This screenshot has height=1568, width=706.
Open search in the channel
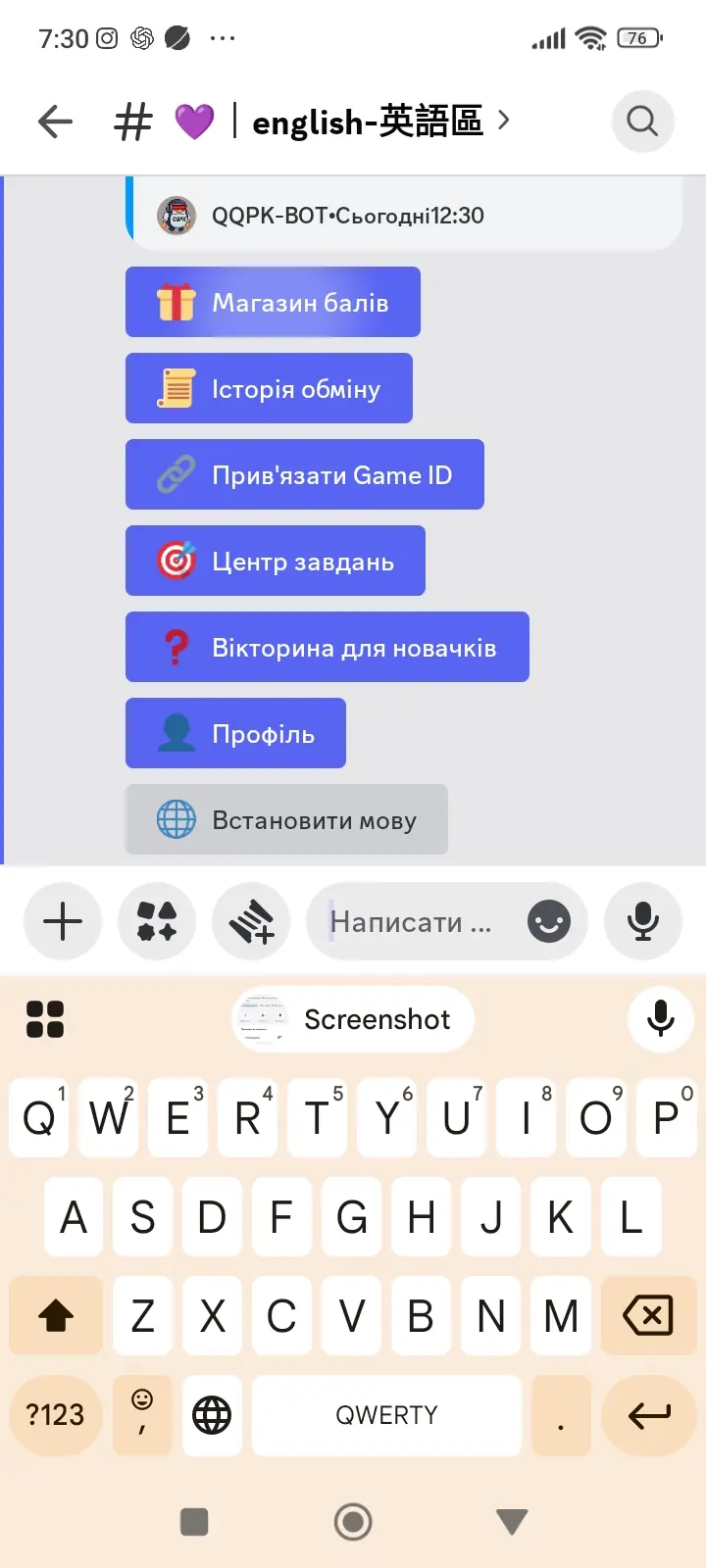(642, 122)
